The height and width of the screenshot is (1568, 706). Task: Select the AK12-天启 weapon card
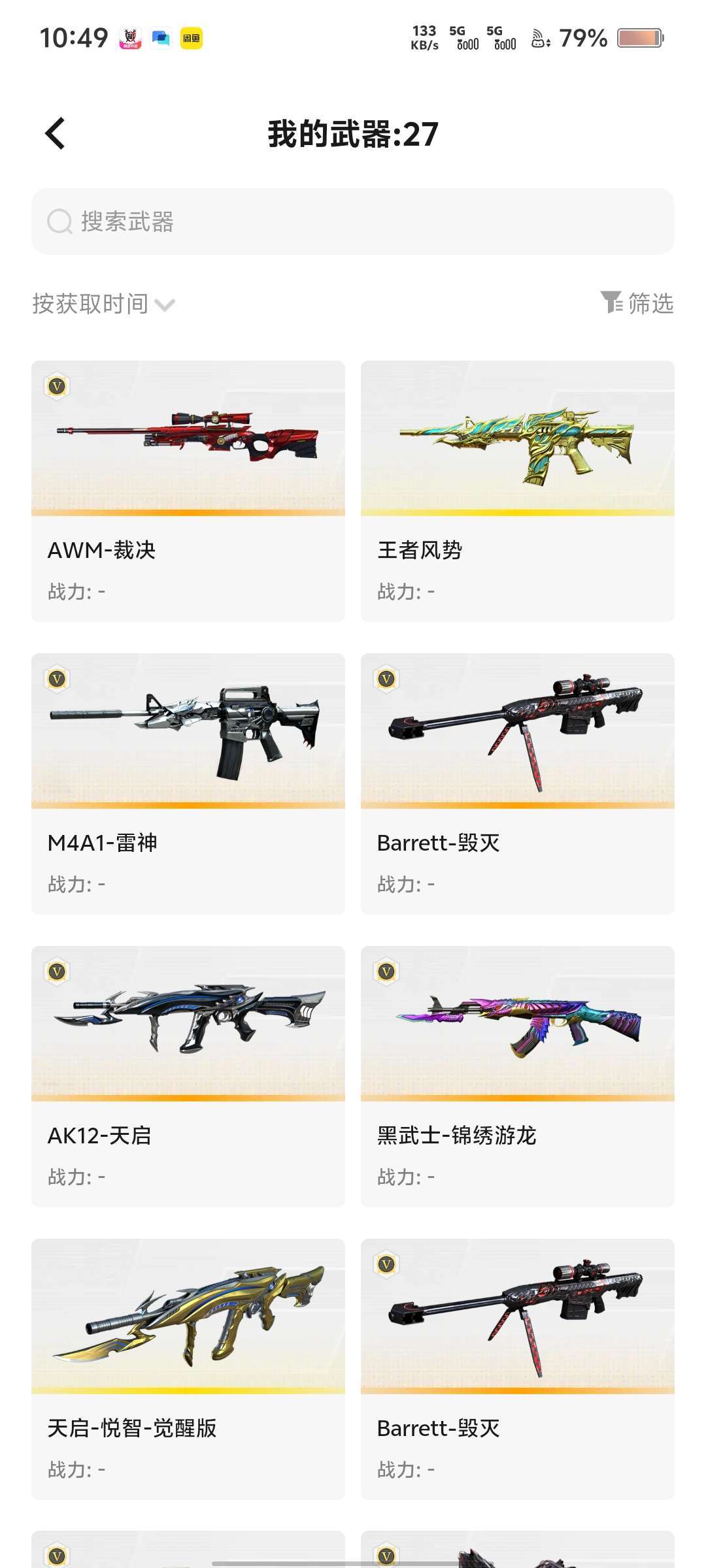point(188,1077)
